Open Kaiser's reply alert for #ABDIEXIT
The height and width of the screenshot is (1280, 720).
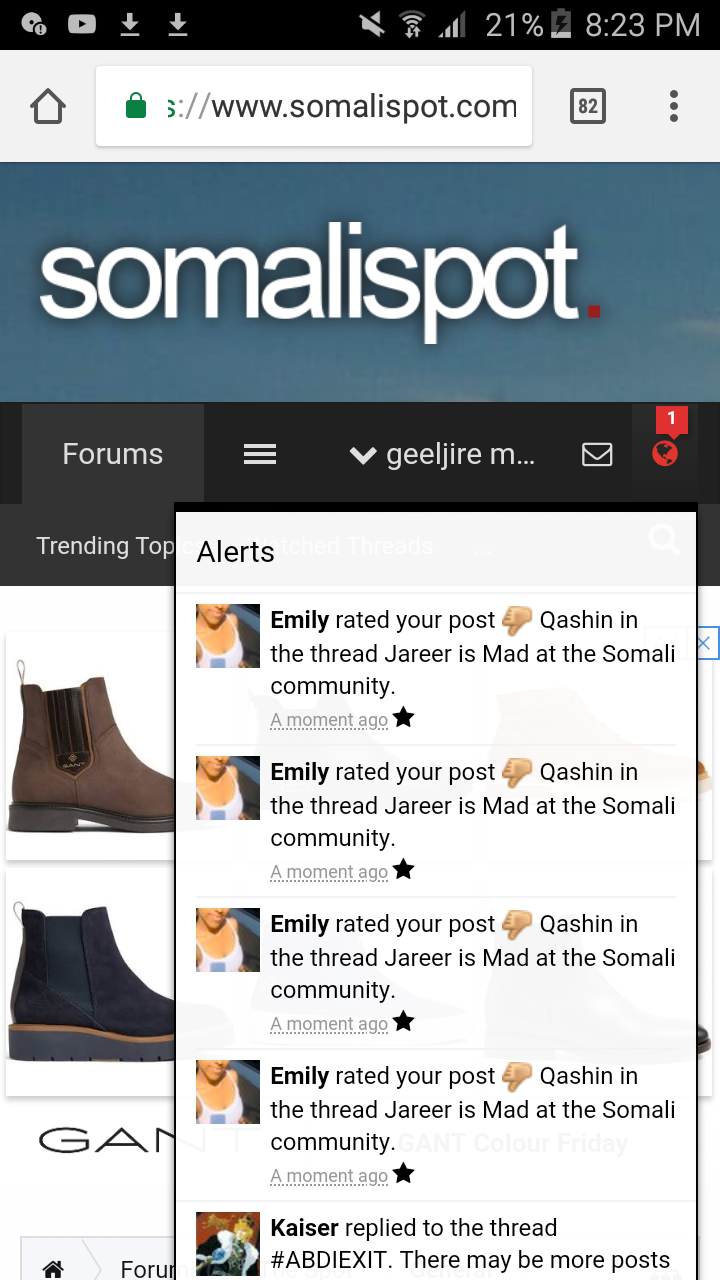pyautogui.click(x=470, y=1243)
